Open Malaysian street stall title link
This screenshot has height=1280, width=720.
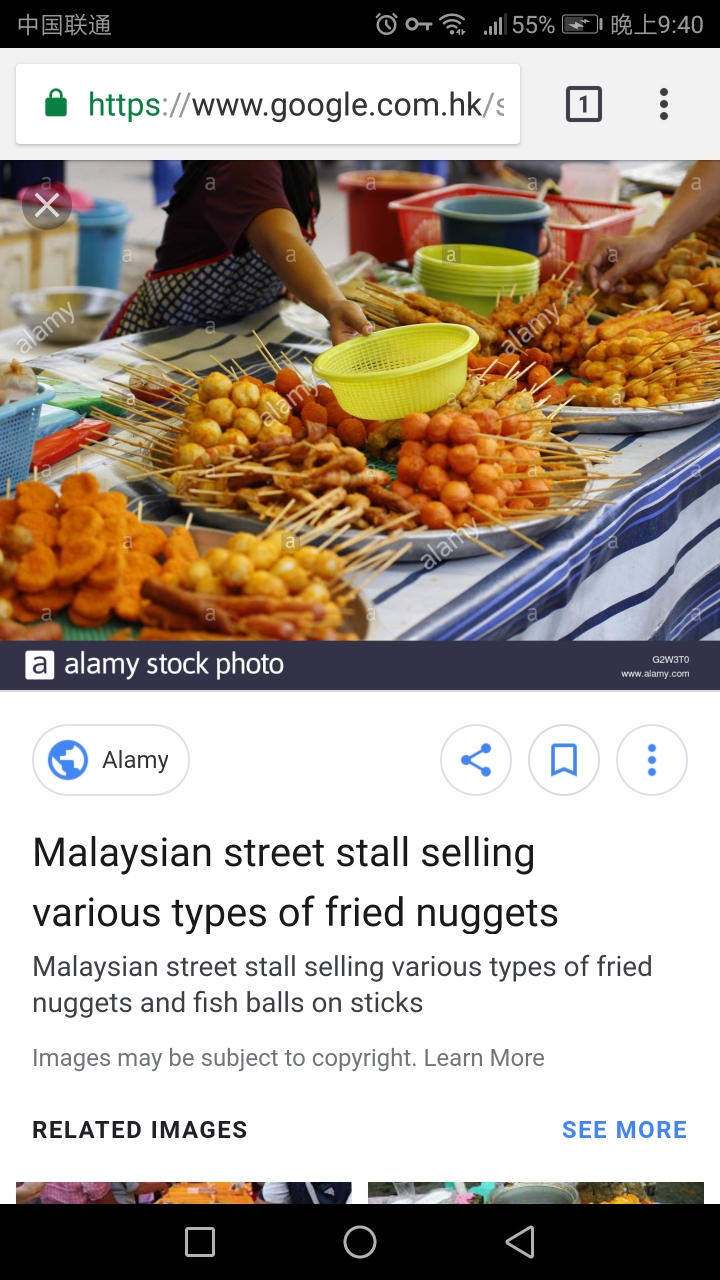pyautogui.click(x=295, y=882)
